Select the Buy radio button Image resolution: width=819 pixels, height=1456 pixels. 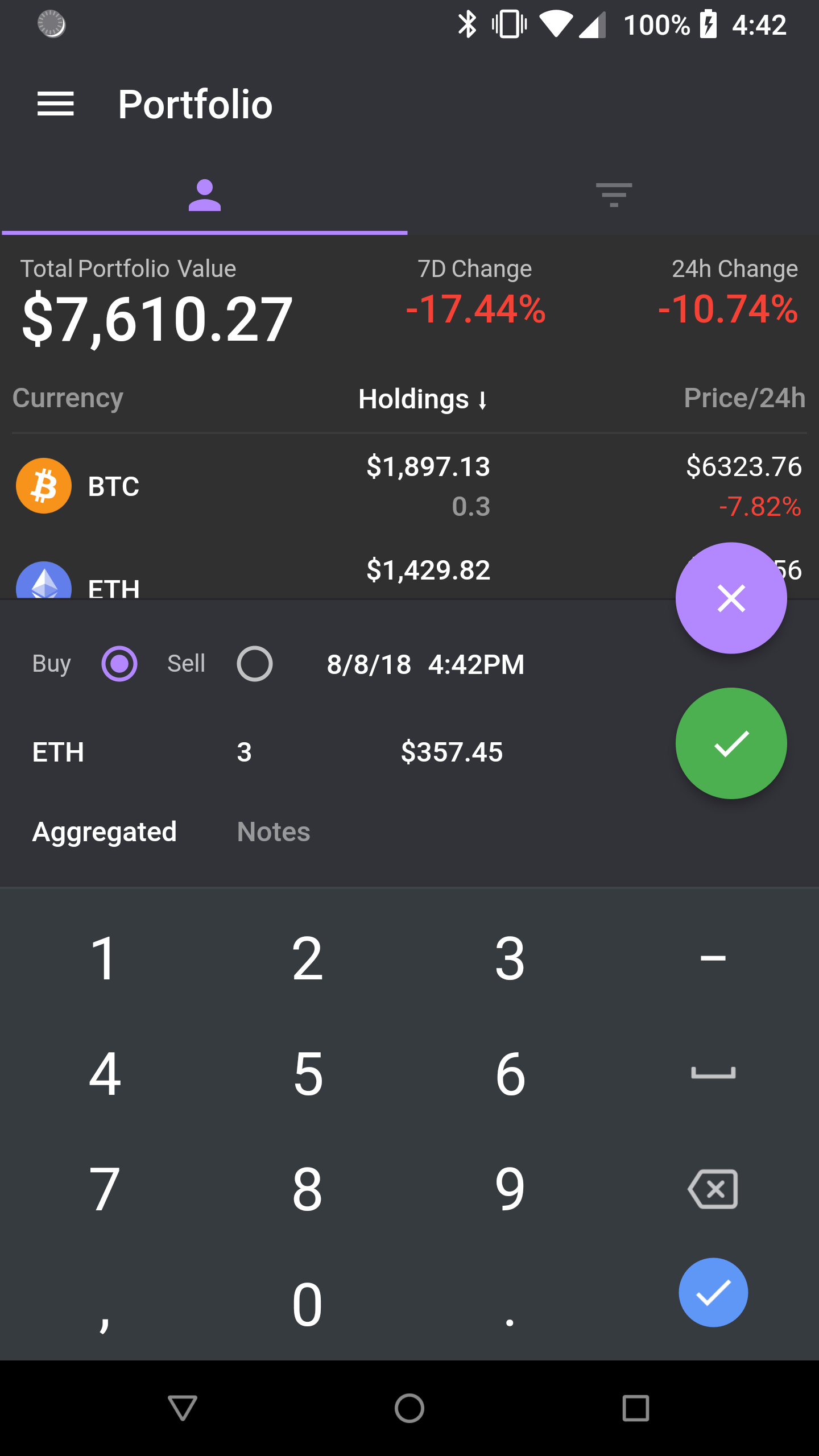(119, 664)
